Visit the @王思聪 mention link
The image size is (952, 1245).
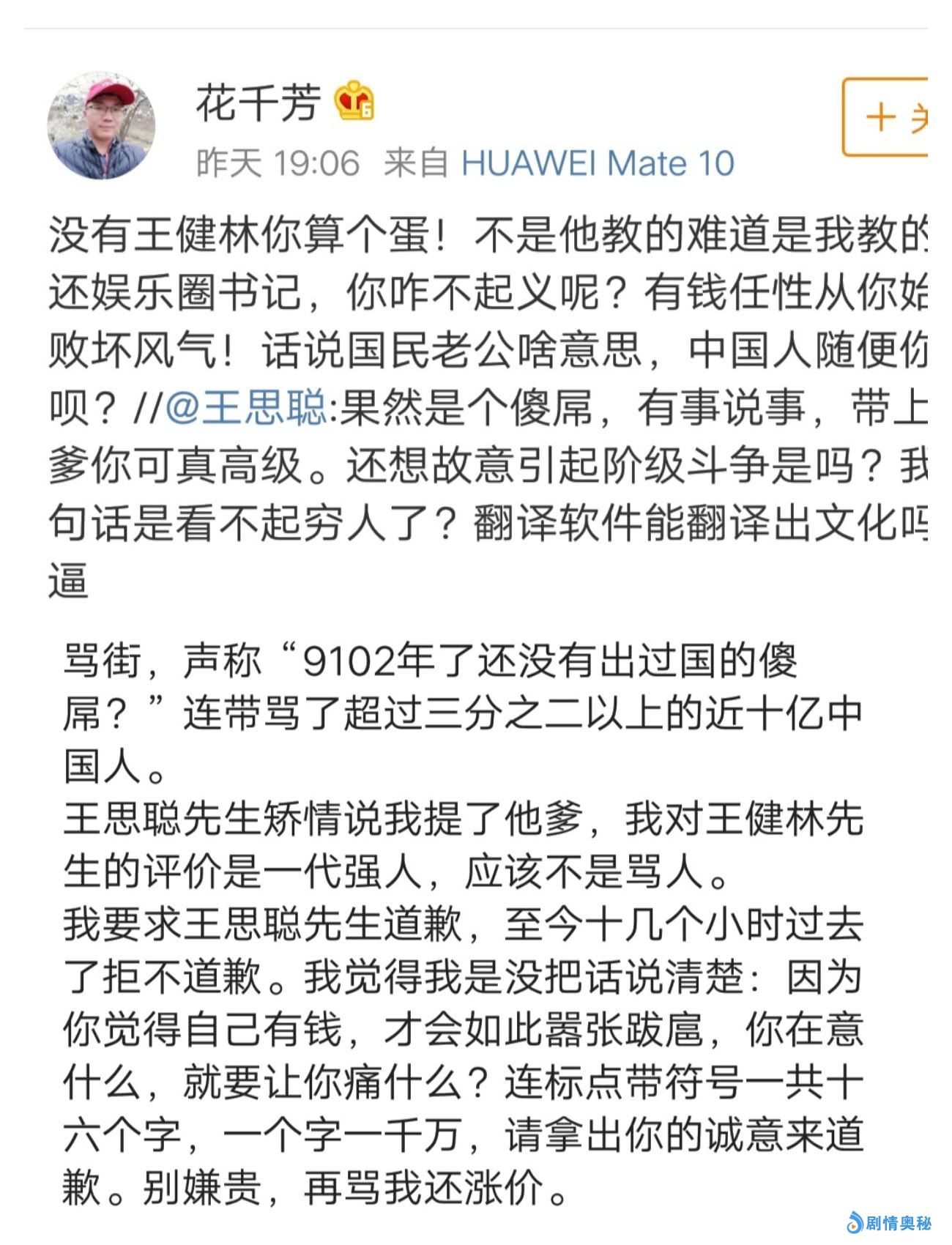tap(246, 408)
